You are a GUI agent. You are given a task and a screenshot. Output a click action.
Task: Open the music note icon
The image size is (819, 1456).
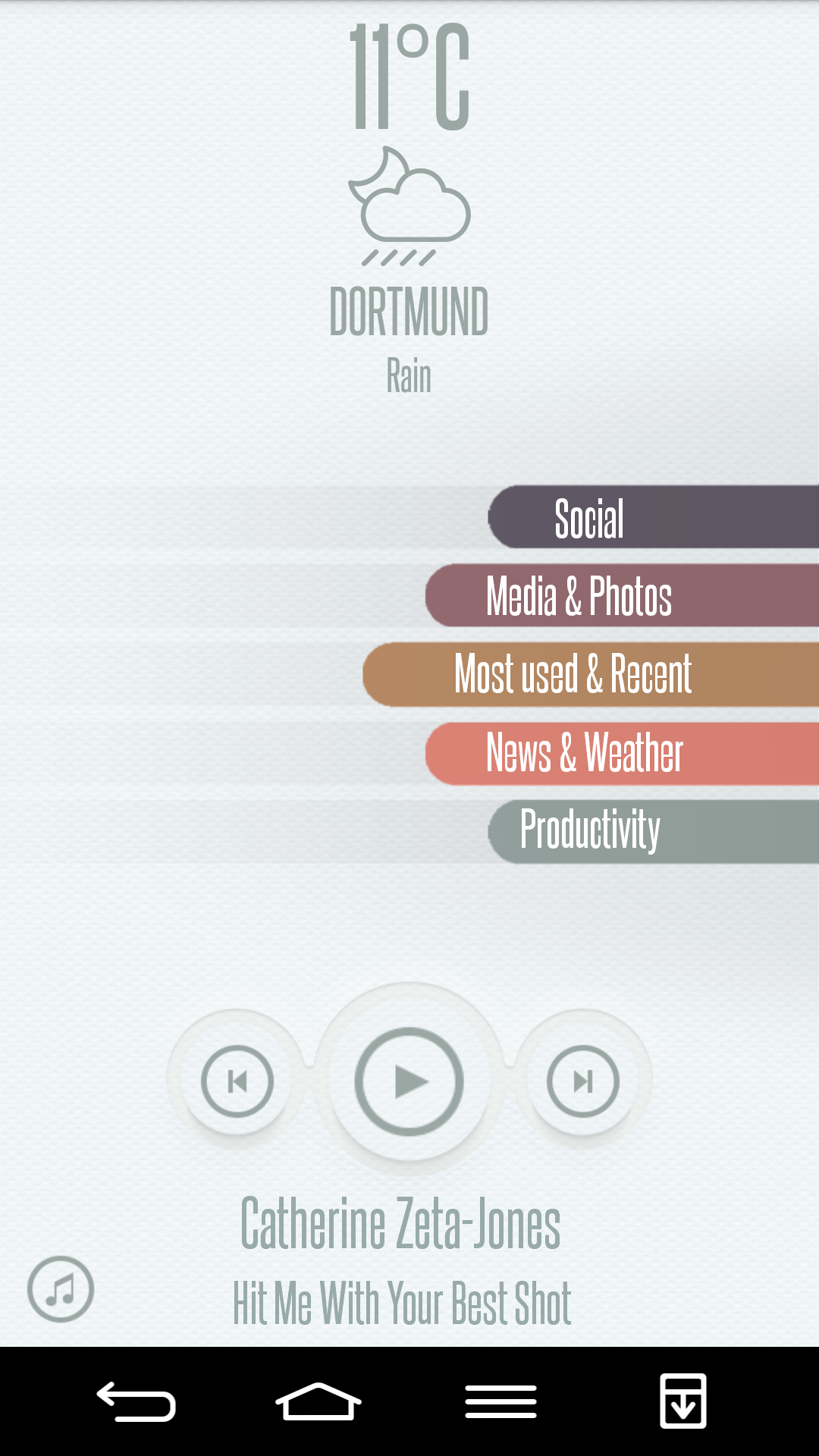point(61,1289)
